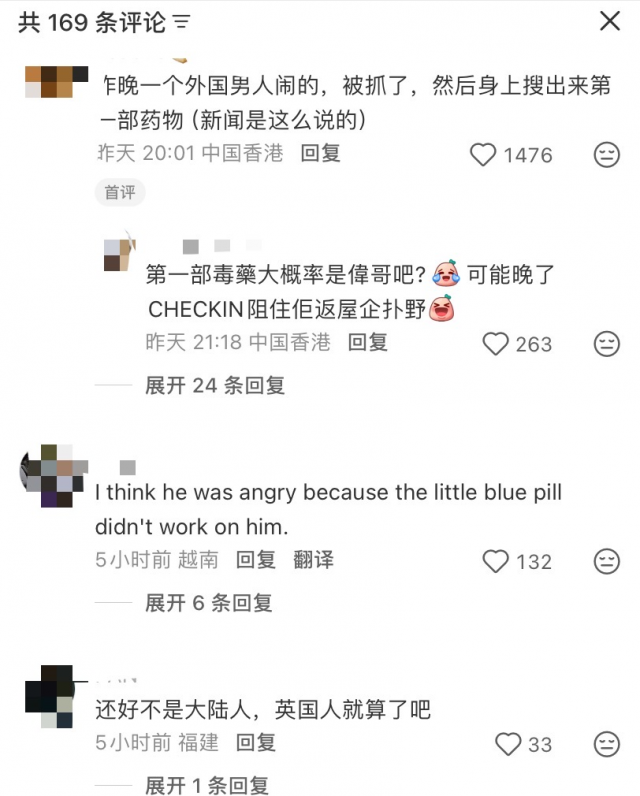Reply to the comment from 福建
The width and height of the screenshot is (640, 796).
[256, 743]
